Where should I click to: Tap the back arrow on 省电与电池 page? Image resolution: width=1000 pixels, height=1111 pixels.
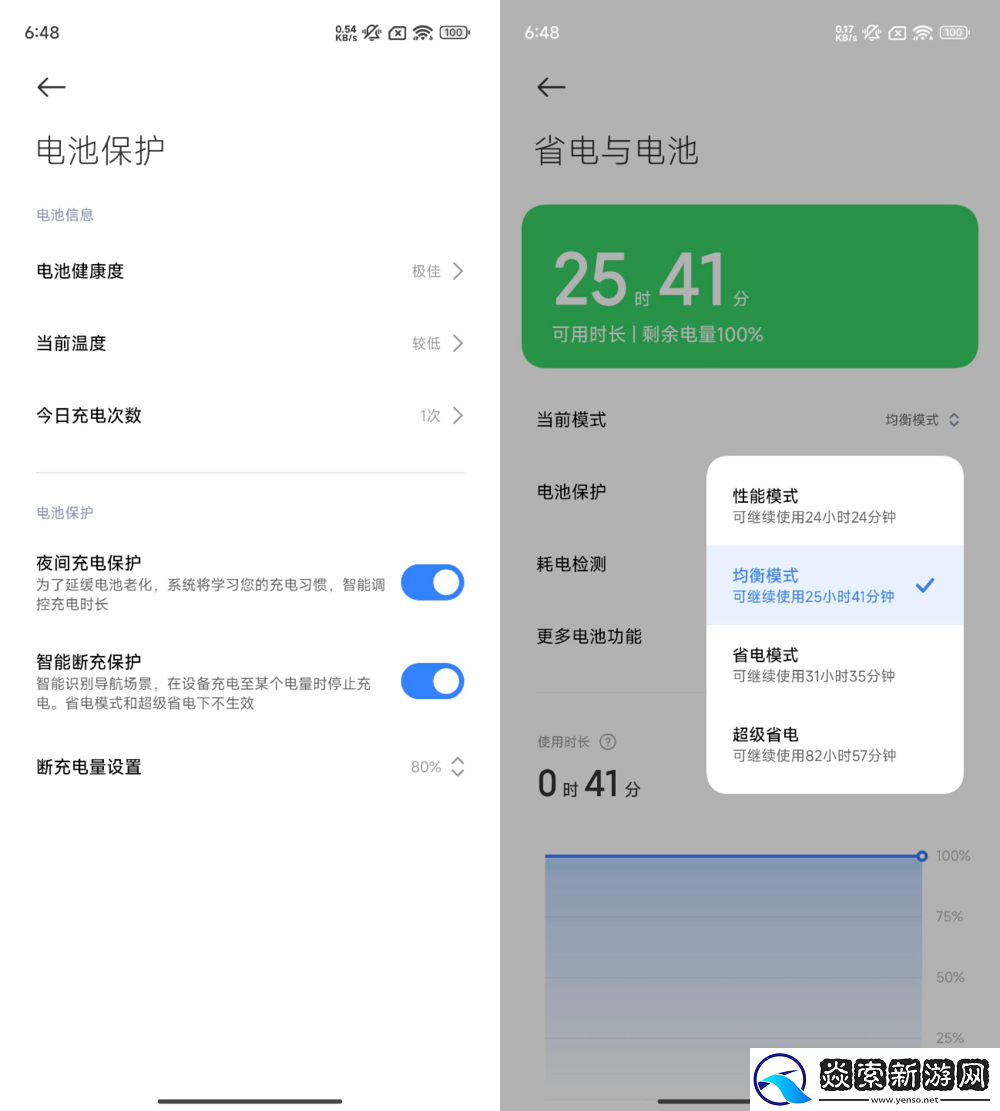[x=551, y=88]
